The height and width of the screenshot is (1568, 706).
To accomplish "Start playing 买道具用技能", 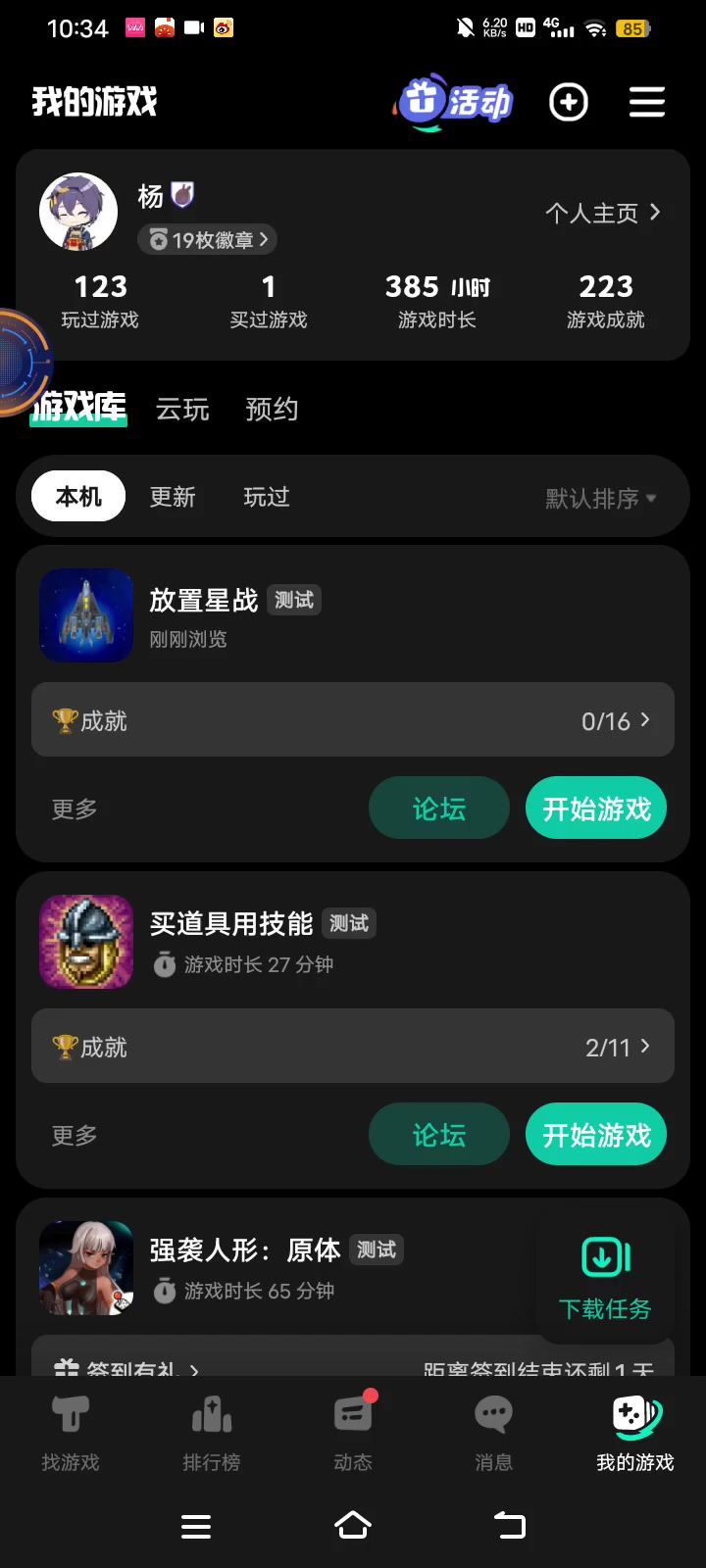I will [596, 1135].
